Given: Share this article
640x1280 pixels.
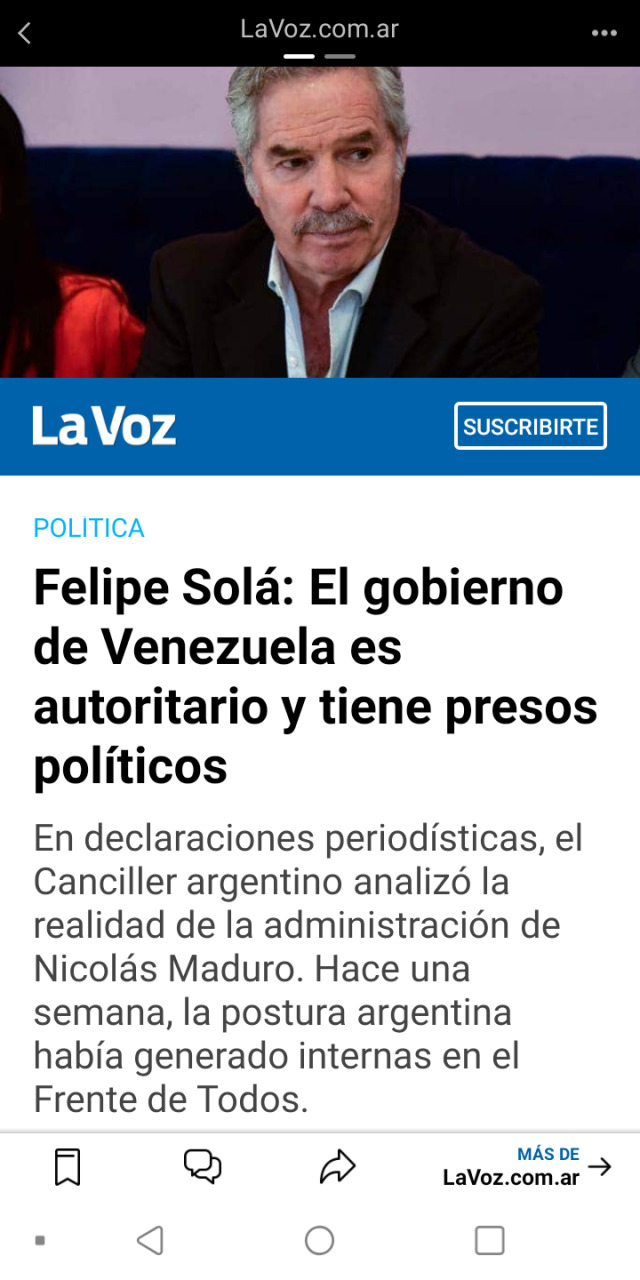Looking at the screenshot, I should click(x=338, y=1167).
